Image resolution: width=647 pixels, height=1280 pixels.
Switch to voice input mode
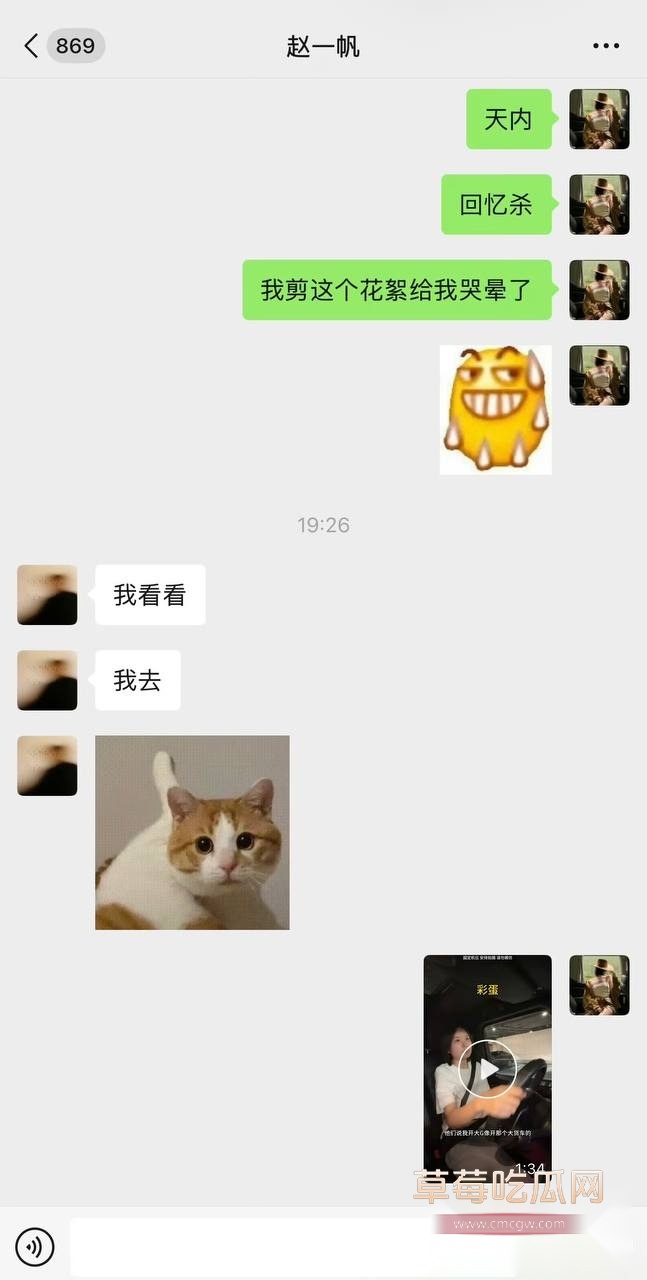(35, 1246)
